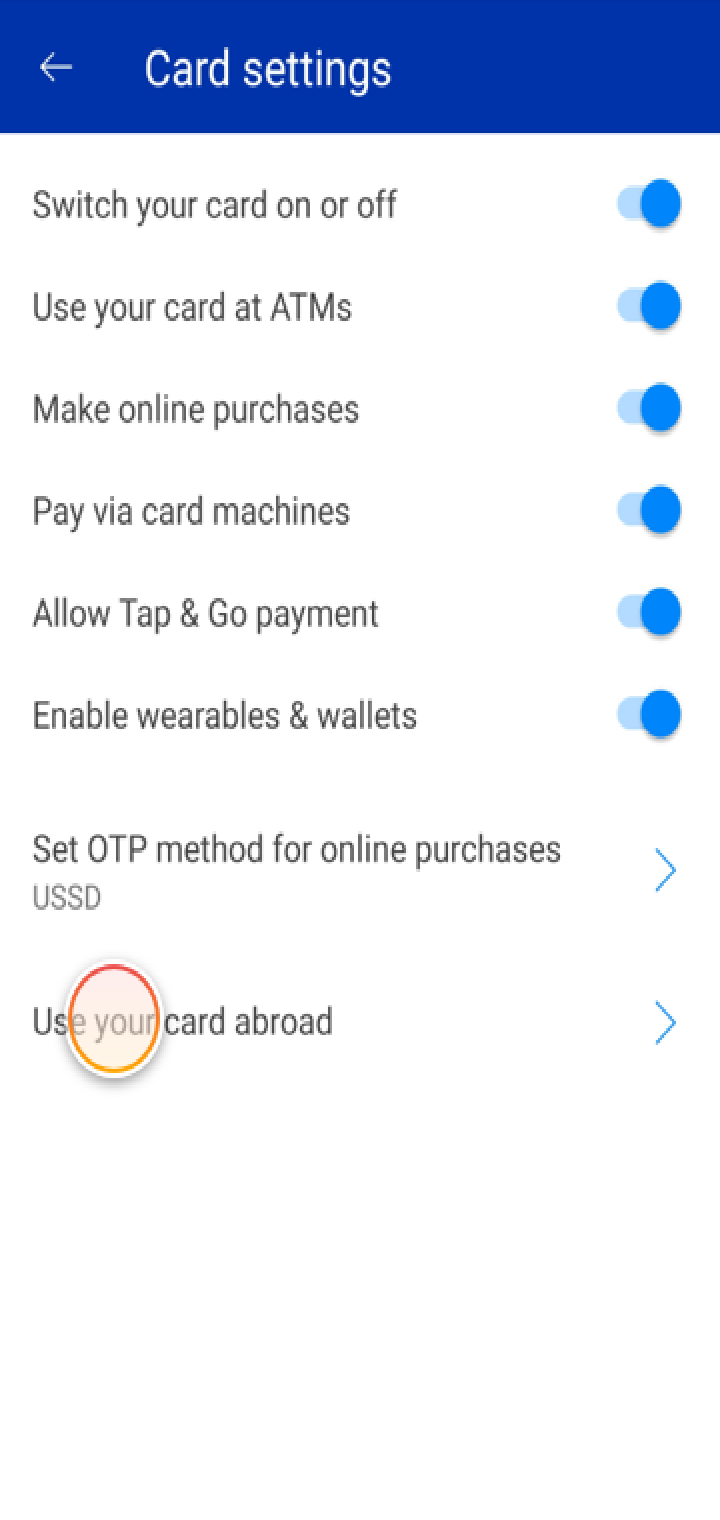Toggle Pay via card machines off
Viewport: 720px width, 1520px height.
646,510
